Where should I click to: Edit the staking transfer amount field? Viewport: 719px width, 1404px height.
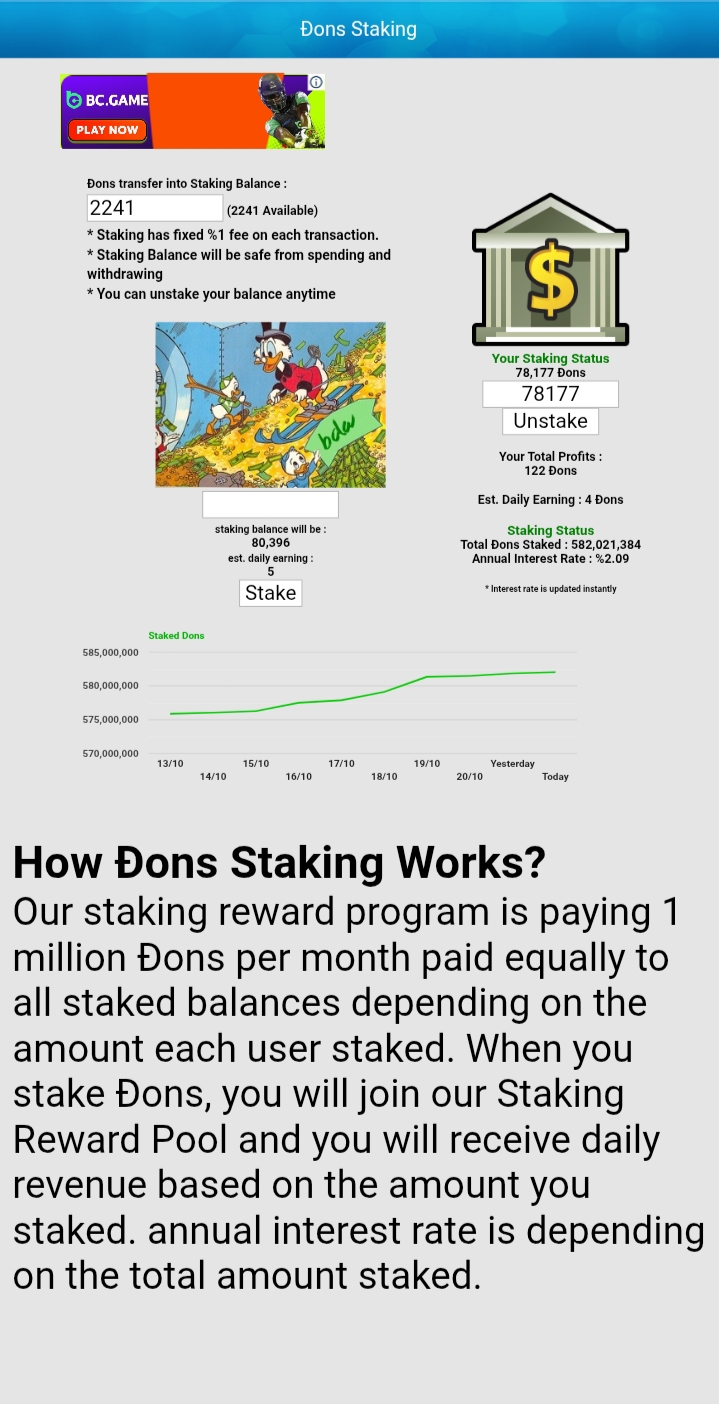pos(154,208)
